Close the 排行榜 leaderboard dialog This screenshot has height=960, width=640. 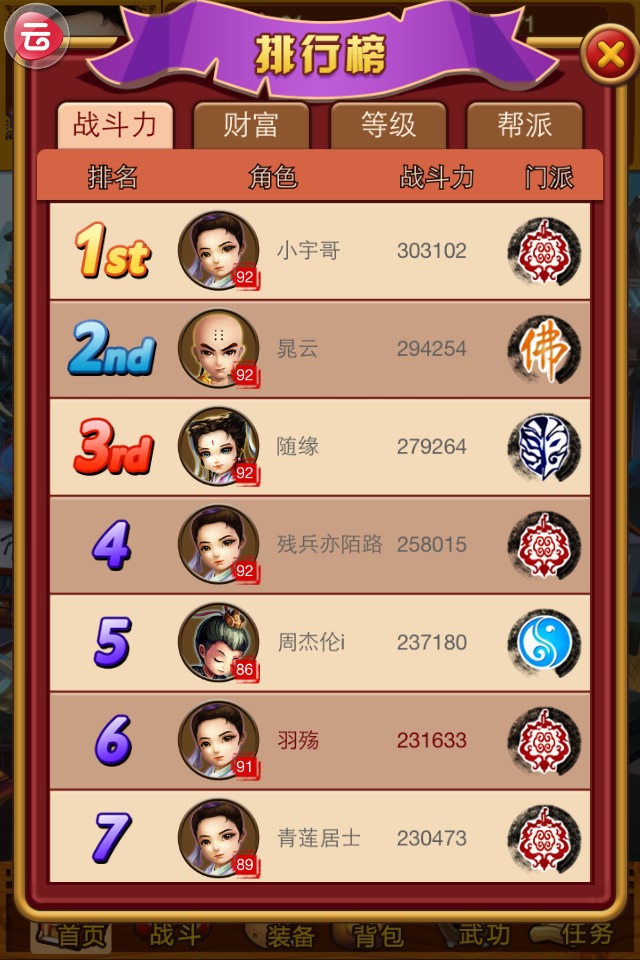[x=609, y=55]
